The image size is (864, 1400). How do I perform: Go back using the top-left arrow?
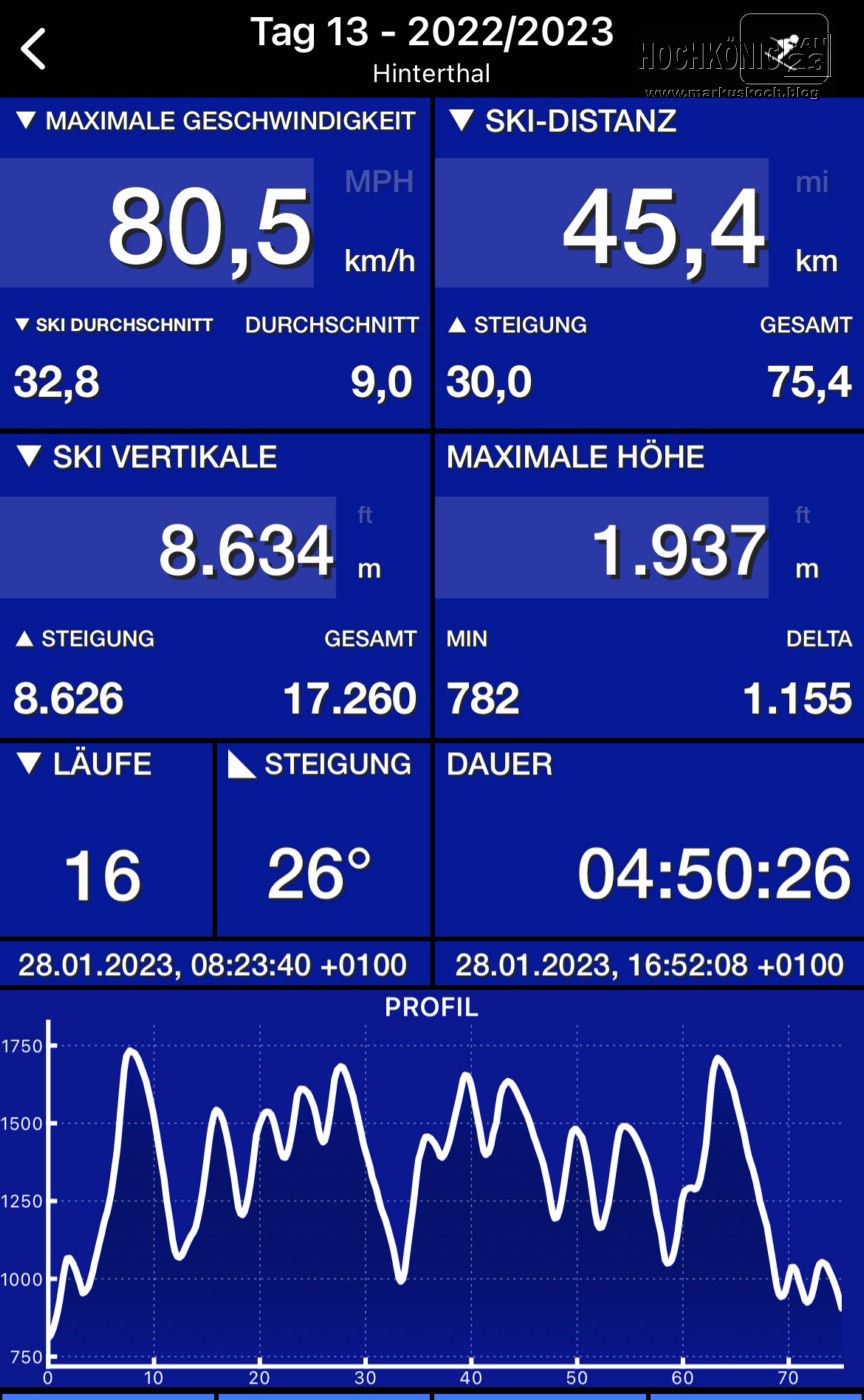point(34,48)
